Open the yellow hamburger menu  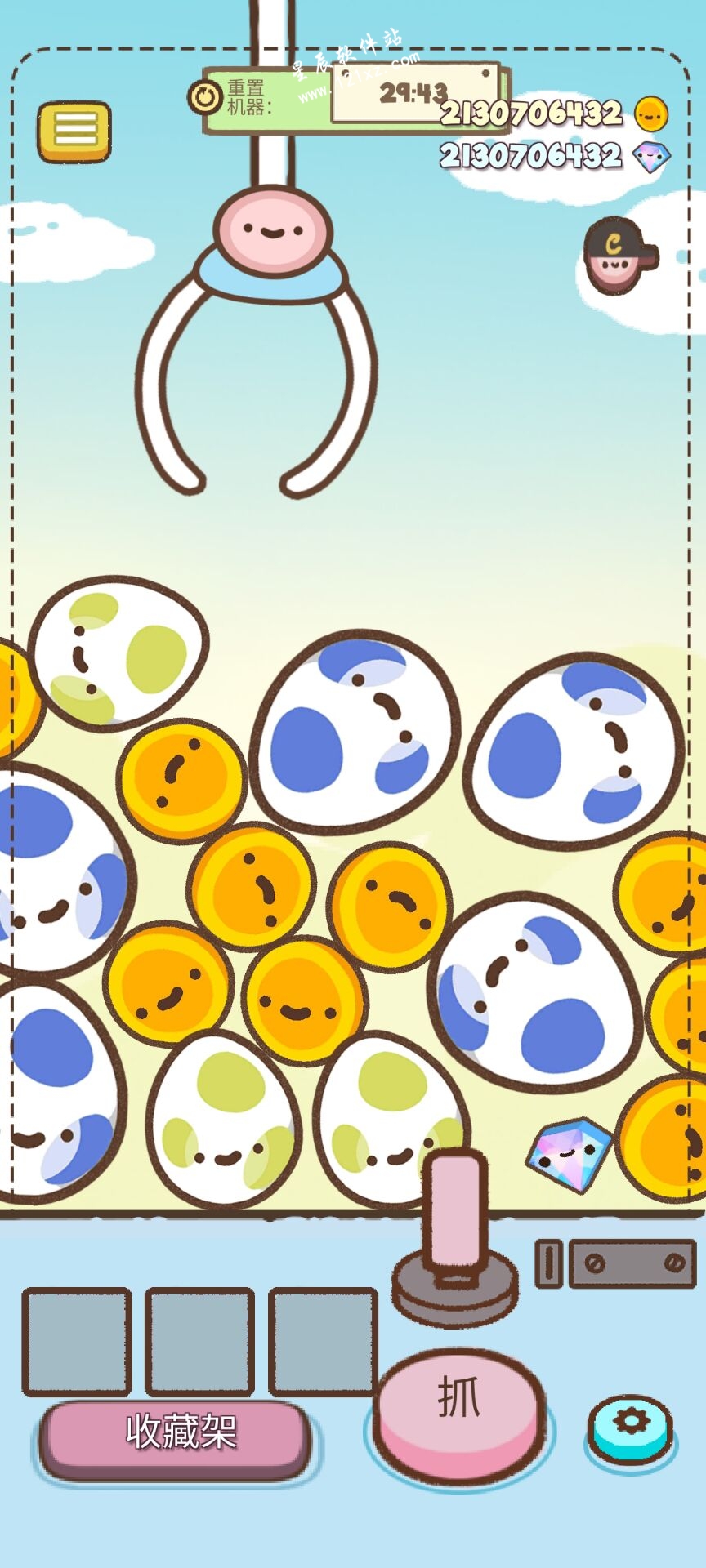click(74, 130)
